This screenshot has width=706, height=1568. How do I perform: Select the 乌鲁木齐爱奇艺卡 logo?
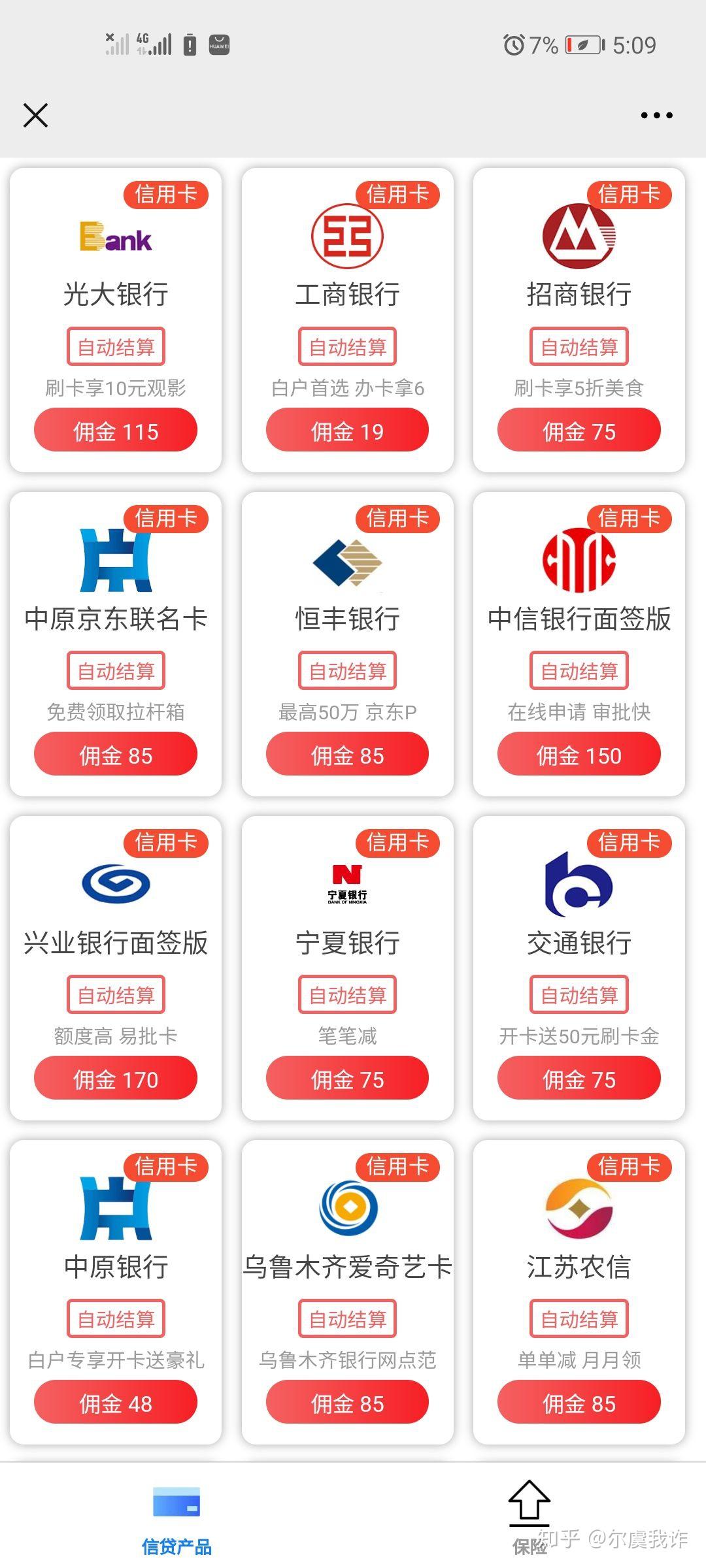[347, 1210]
